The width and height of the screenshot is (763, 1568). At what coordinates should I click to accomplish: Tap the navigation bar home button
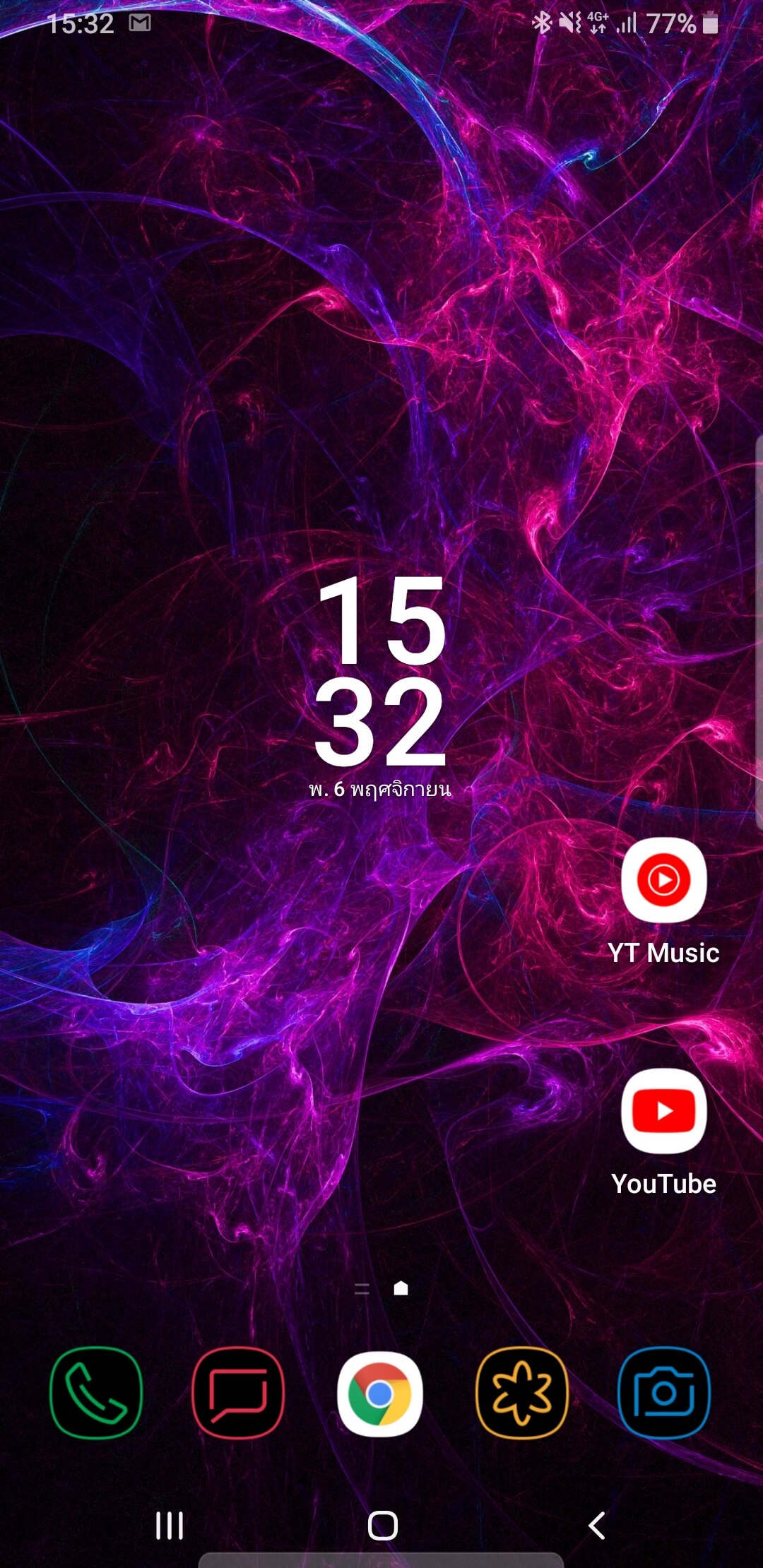(382, 1526)
